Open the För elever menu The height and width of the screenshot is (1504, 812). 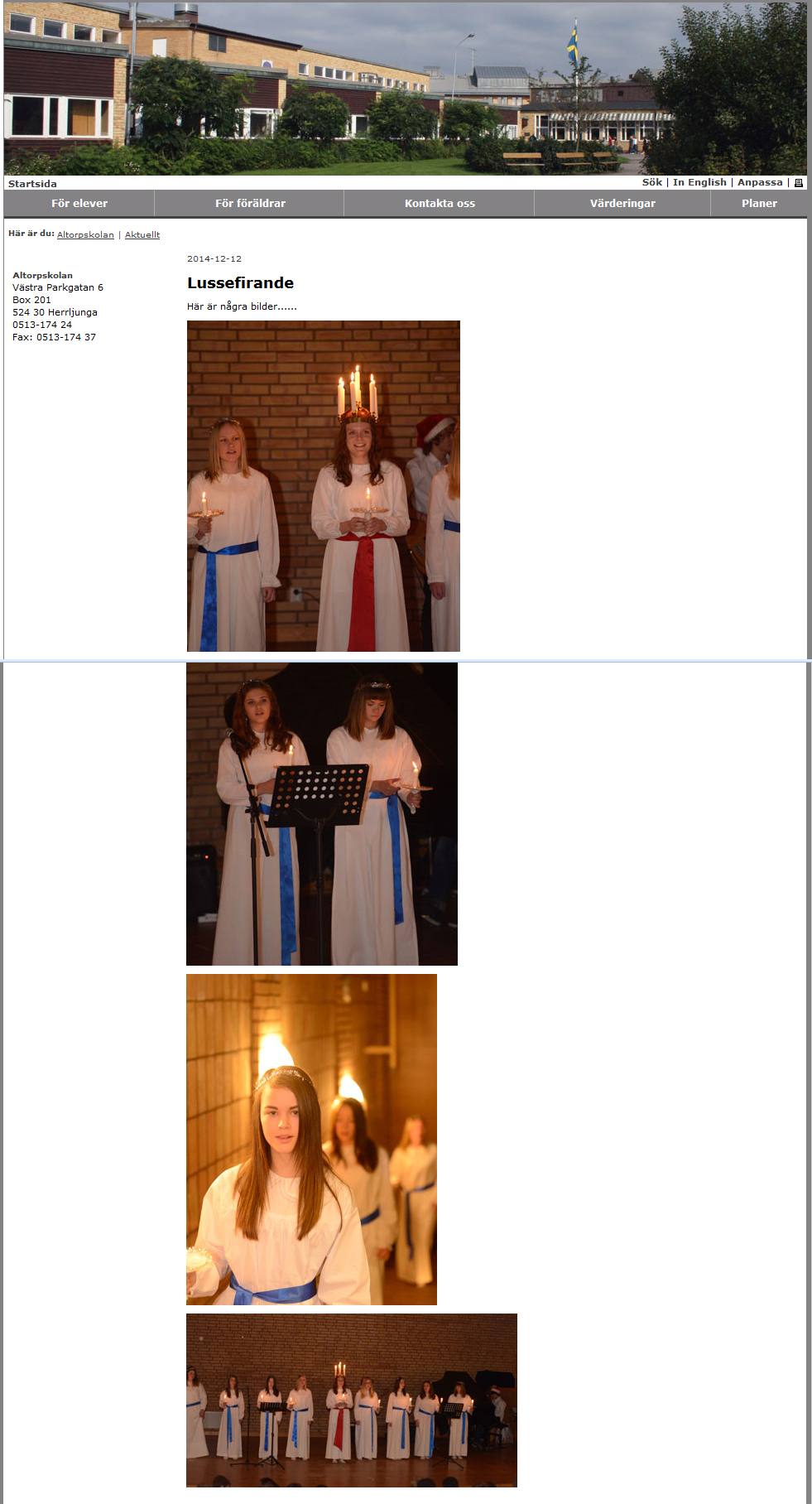click(79, 203)
